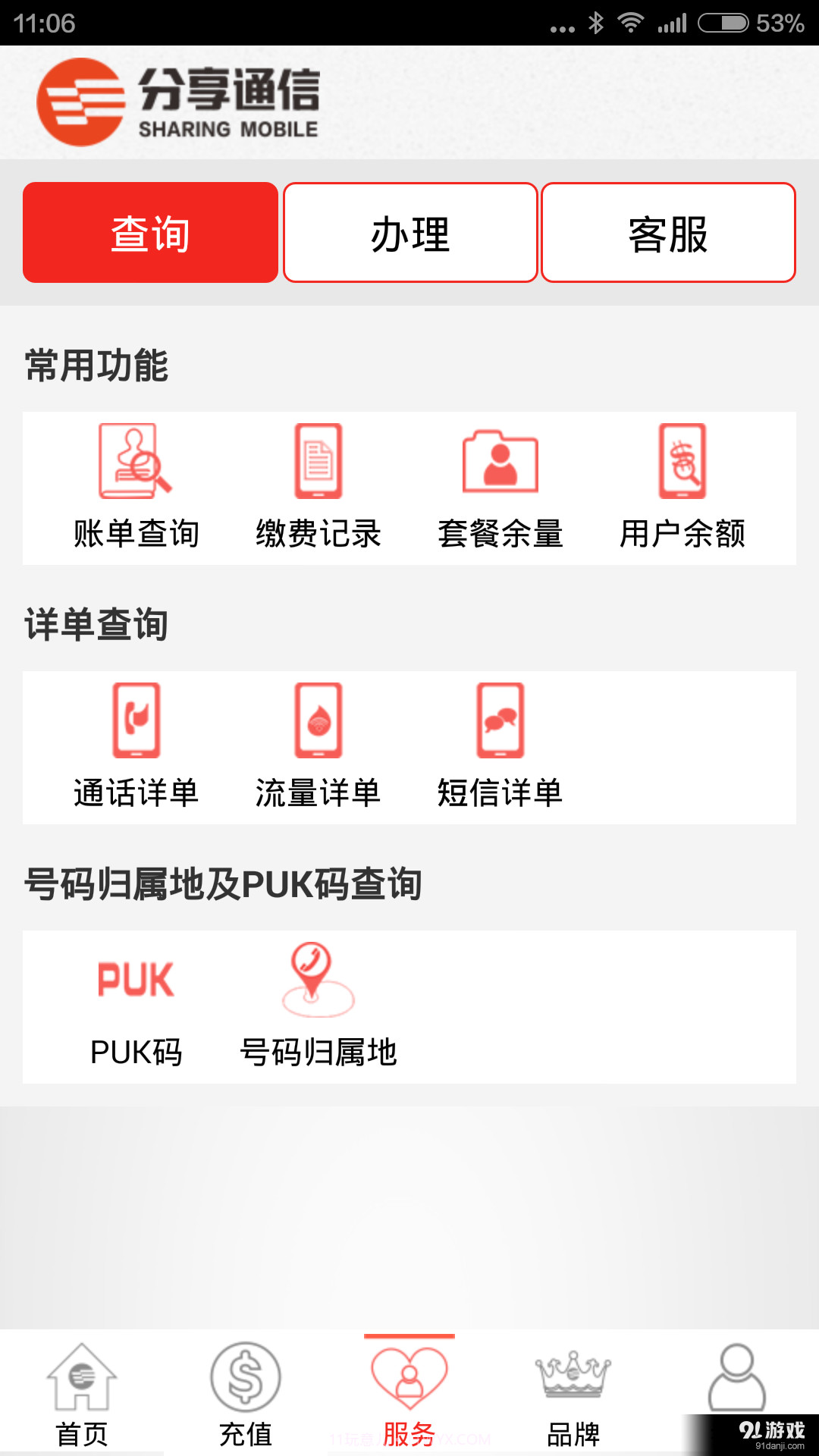Click the 分享通信 logo
The image size is (819, 1456).
(178, 101)
